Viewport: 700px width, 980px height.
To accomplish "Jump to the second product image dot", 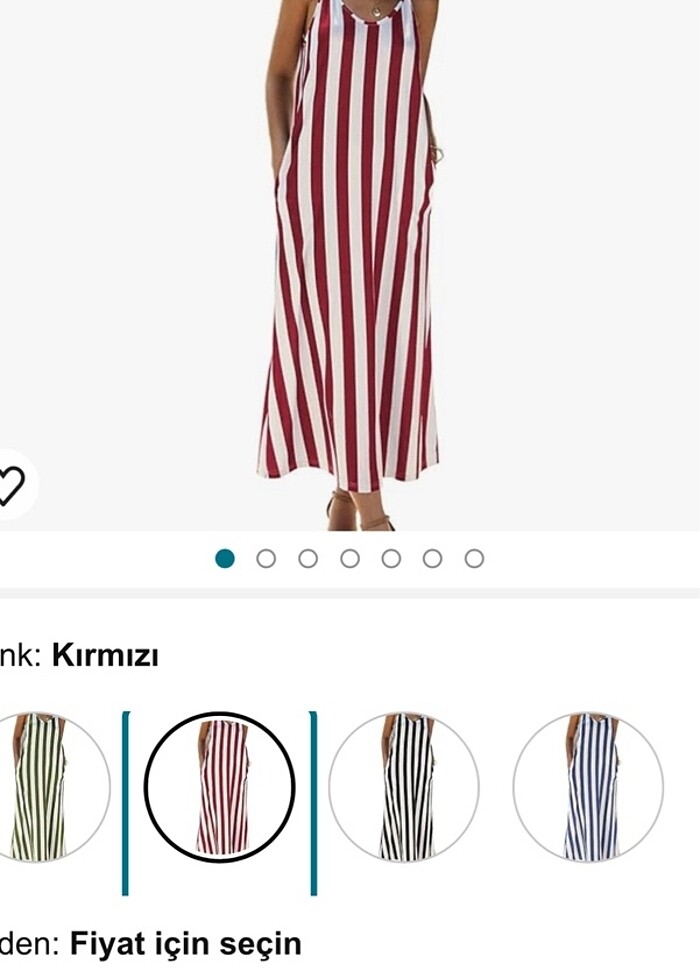I will (266, 559).
